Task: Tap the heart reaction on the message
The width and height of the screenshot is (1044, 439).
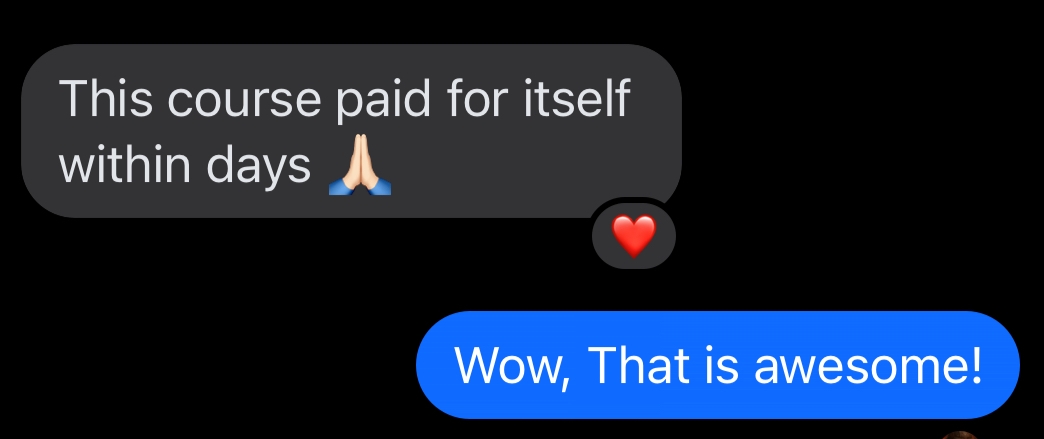Action: point(633,237)
